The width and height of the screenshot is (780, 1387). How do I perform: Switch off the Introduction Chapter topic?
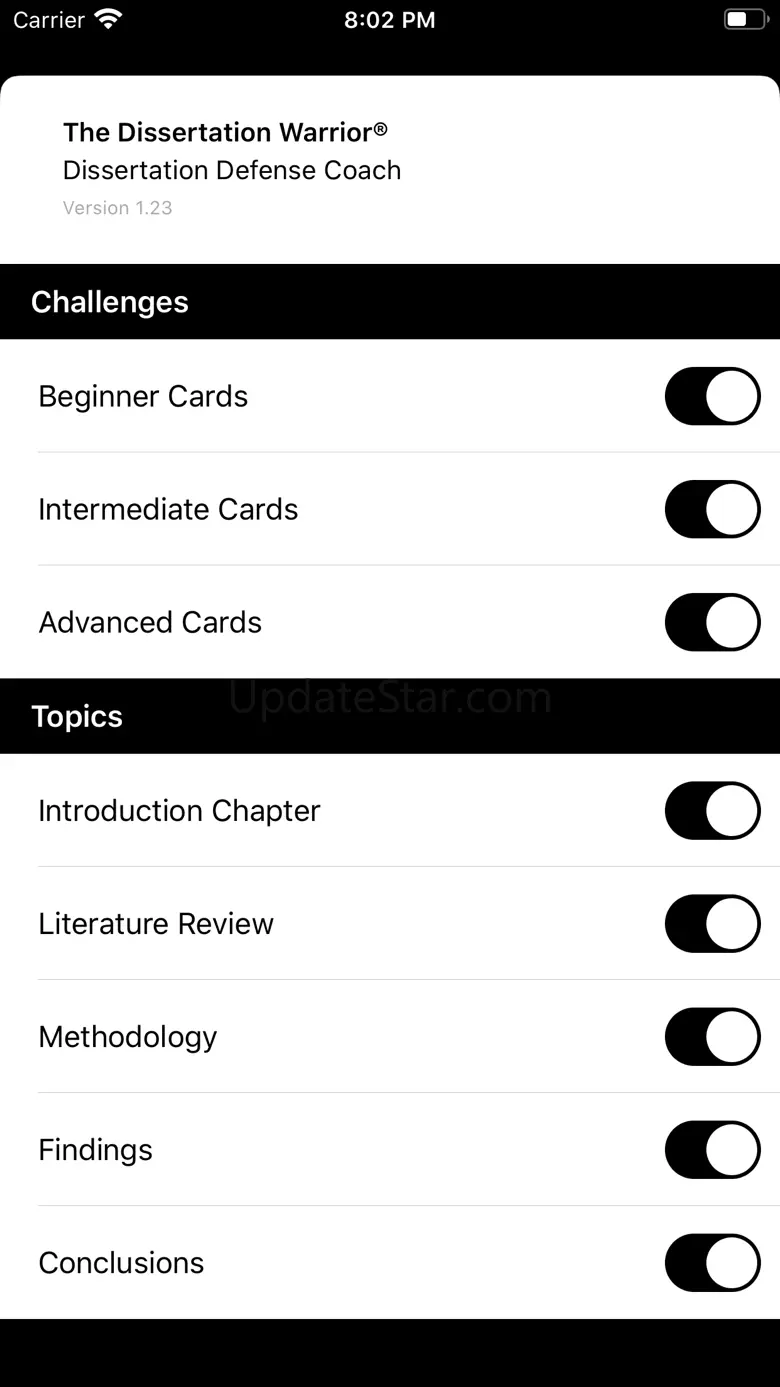712,810
